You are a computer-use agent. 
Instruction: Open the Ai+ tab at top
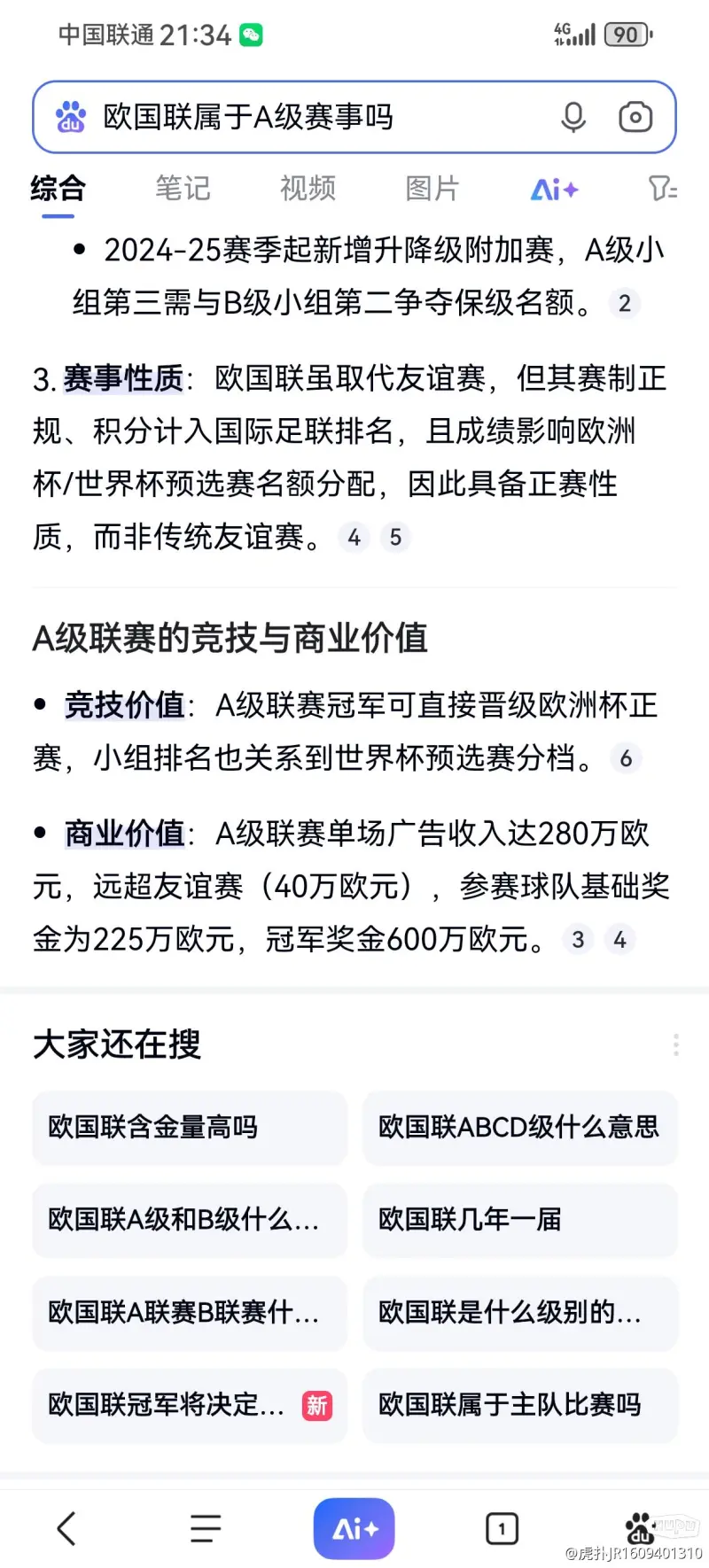[x=554, y=190]
